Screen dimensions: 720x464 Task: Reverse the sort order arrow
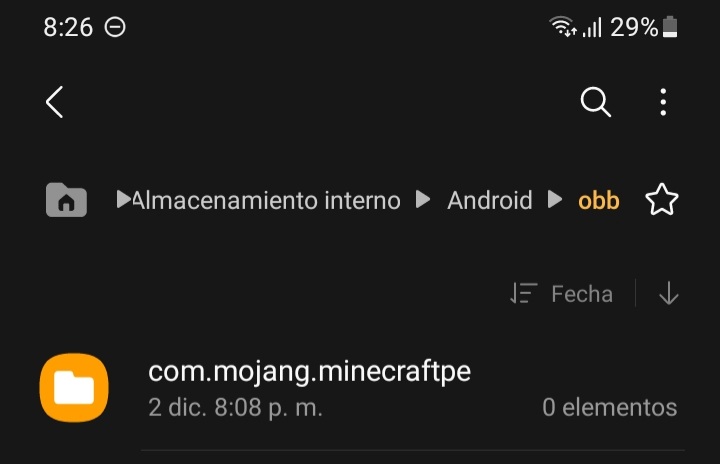pos(668,294)
